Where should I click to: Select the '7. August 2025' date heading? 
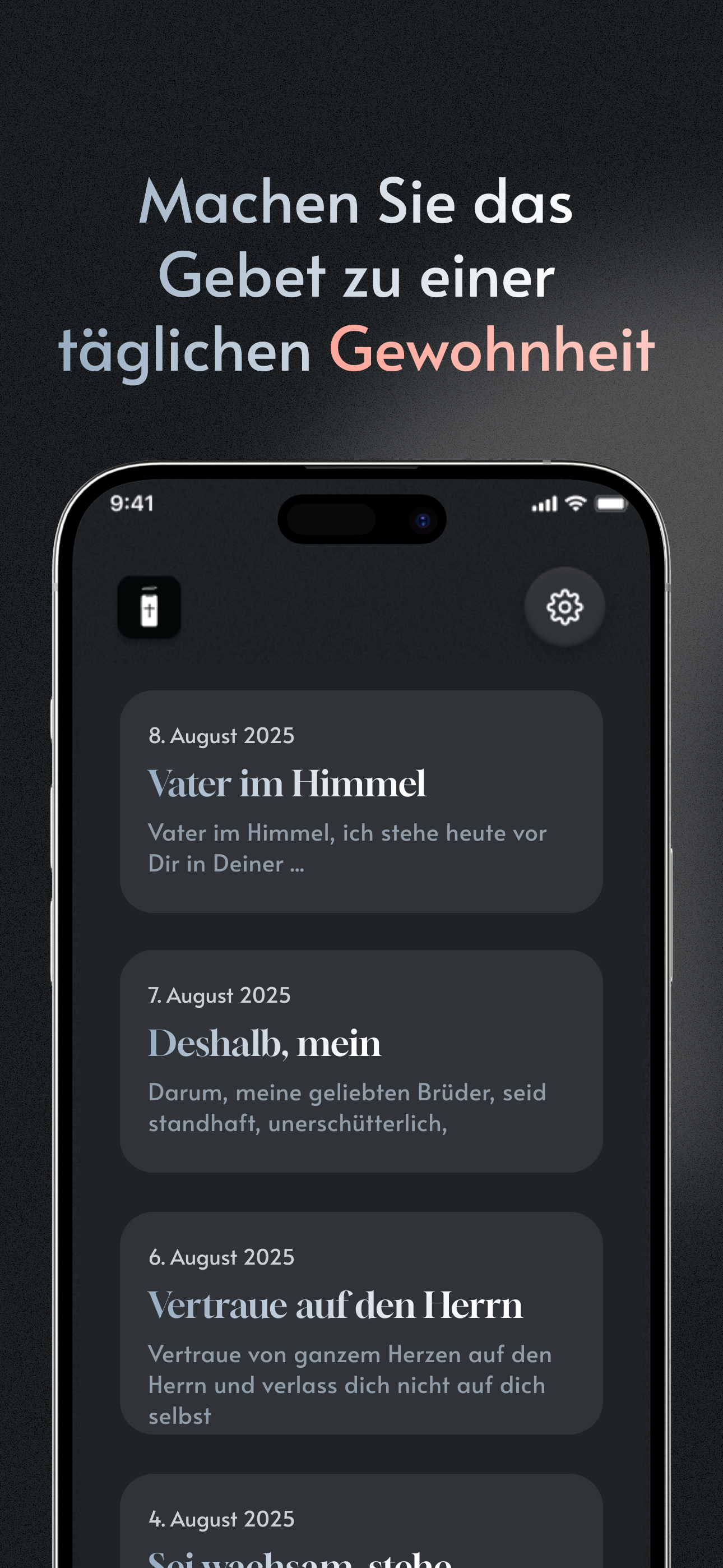(x=220, y=996)
